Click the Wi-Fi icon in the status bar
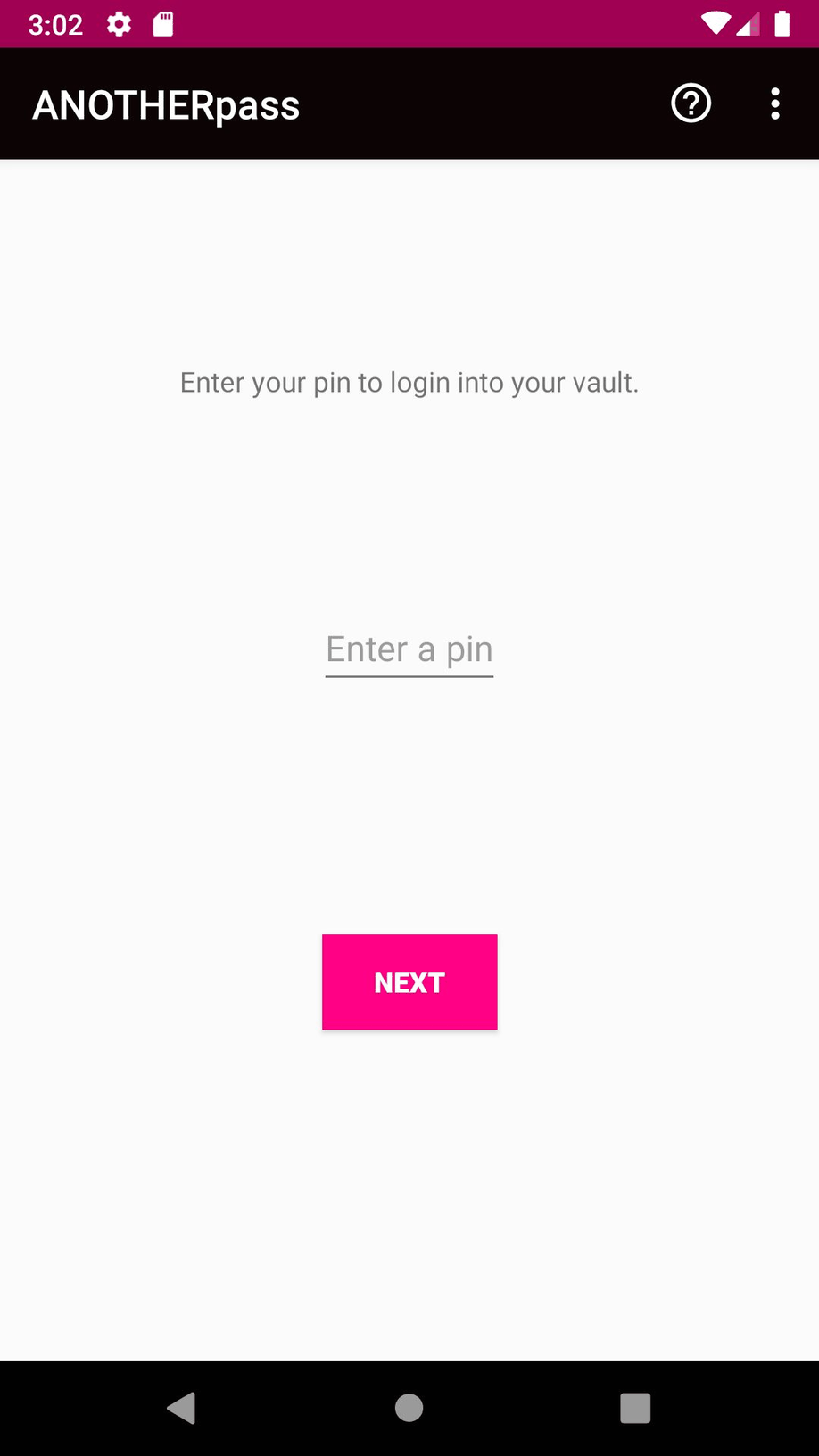 (x=716, y=24)
